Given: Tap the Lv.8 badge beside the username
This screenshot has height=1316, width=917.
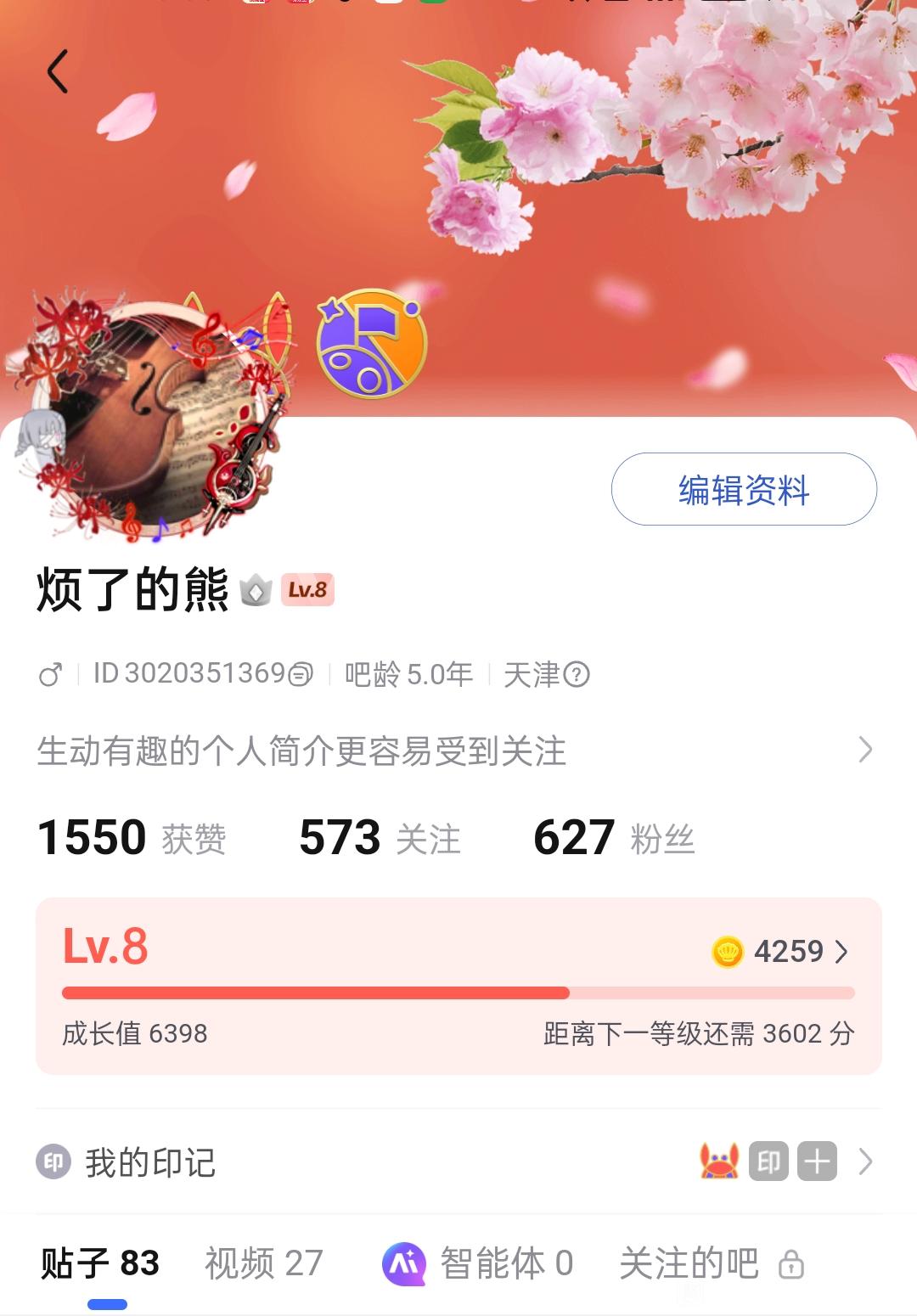Looking at the screenshot, I should (x=307, y=590).
